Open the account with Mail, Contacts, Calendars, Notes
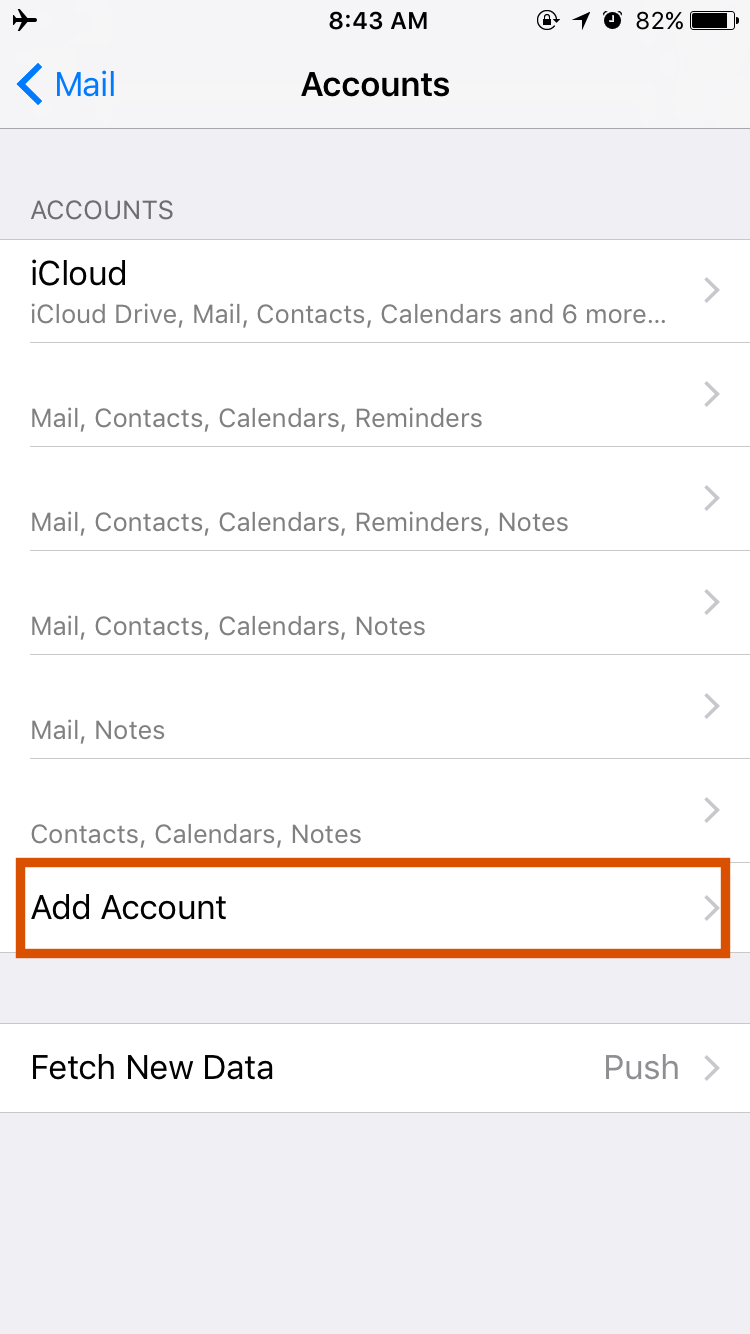The image size is (750, 1334). tap(375, 604)
